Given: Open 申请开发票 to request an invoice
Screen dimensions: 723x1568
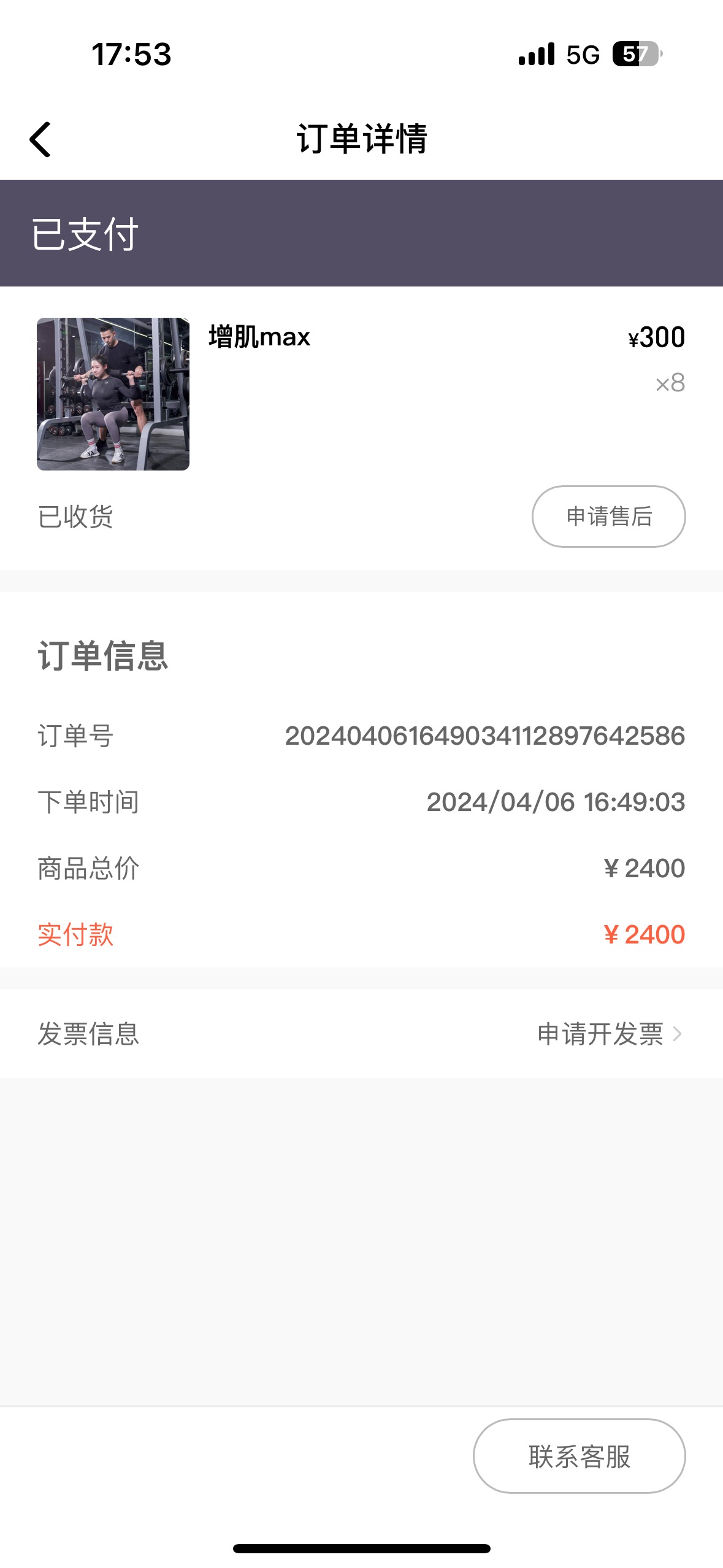Looking at the screenshot, I should [x=610, y=1034].
